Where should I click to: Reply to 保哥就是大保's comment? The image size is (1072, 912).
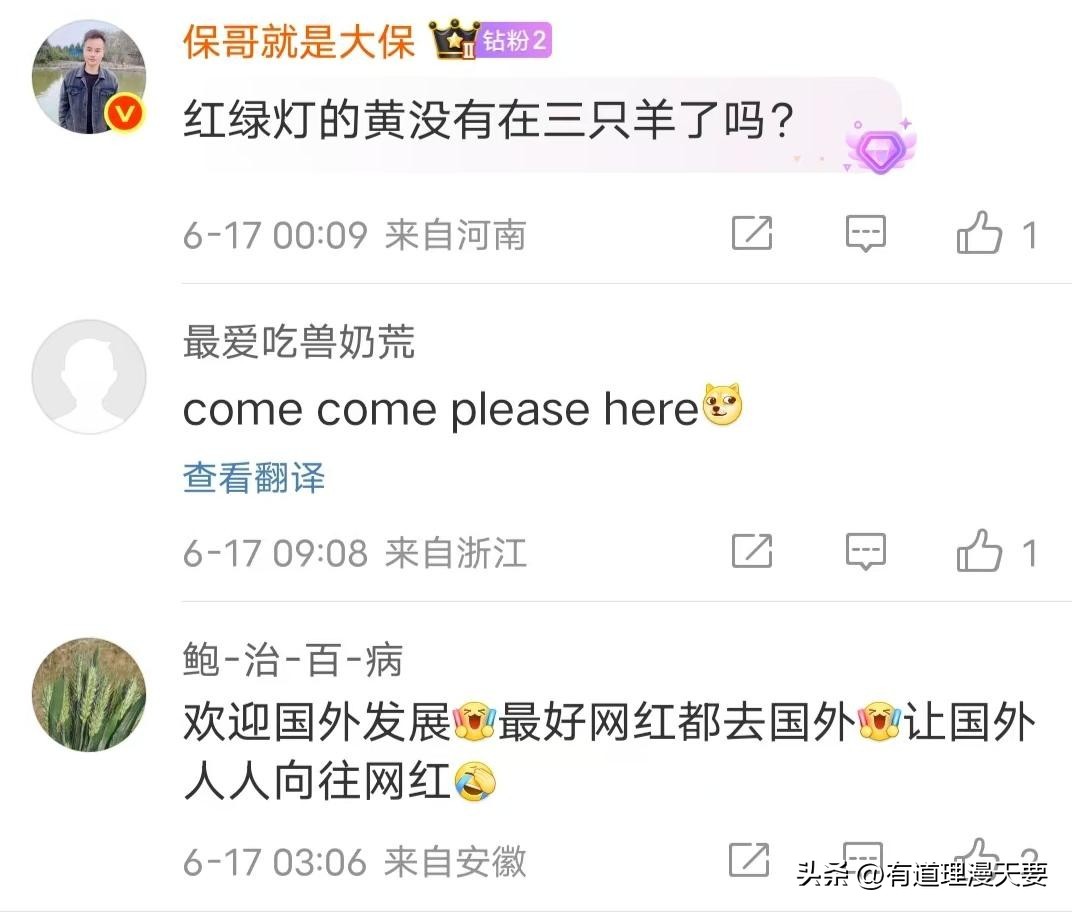[x=865, y=234]
